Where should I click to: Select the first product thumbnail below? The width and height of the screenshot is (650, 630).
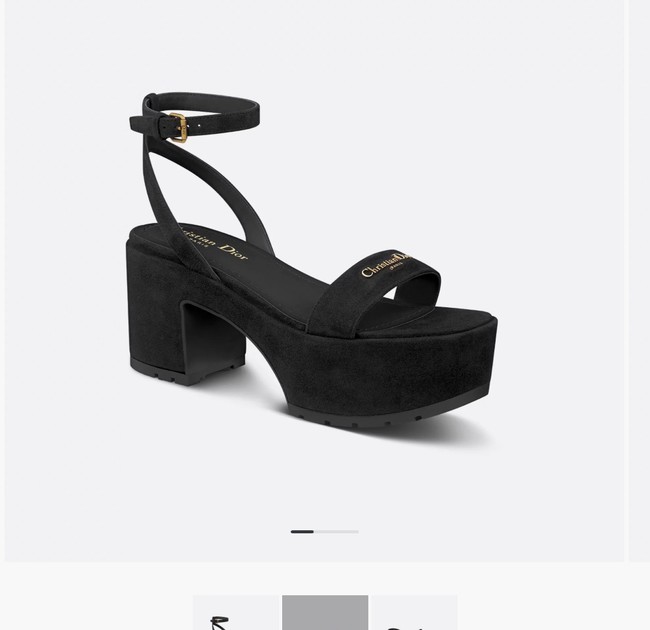coord(235,613)
